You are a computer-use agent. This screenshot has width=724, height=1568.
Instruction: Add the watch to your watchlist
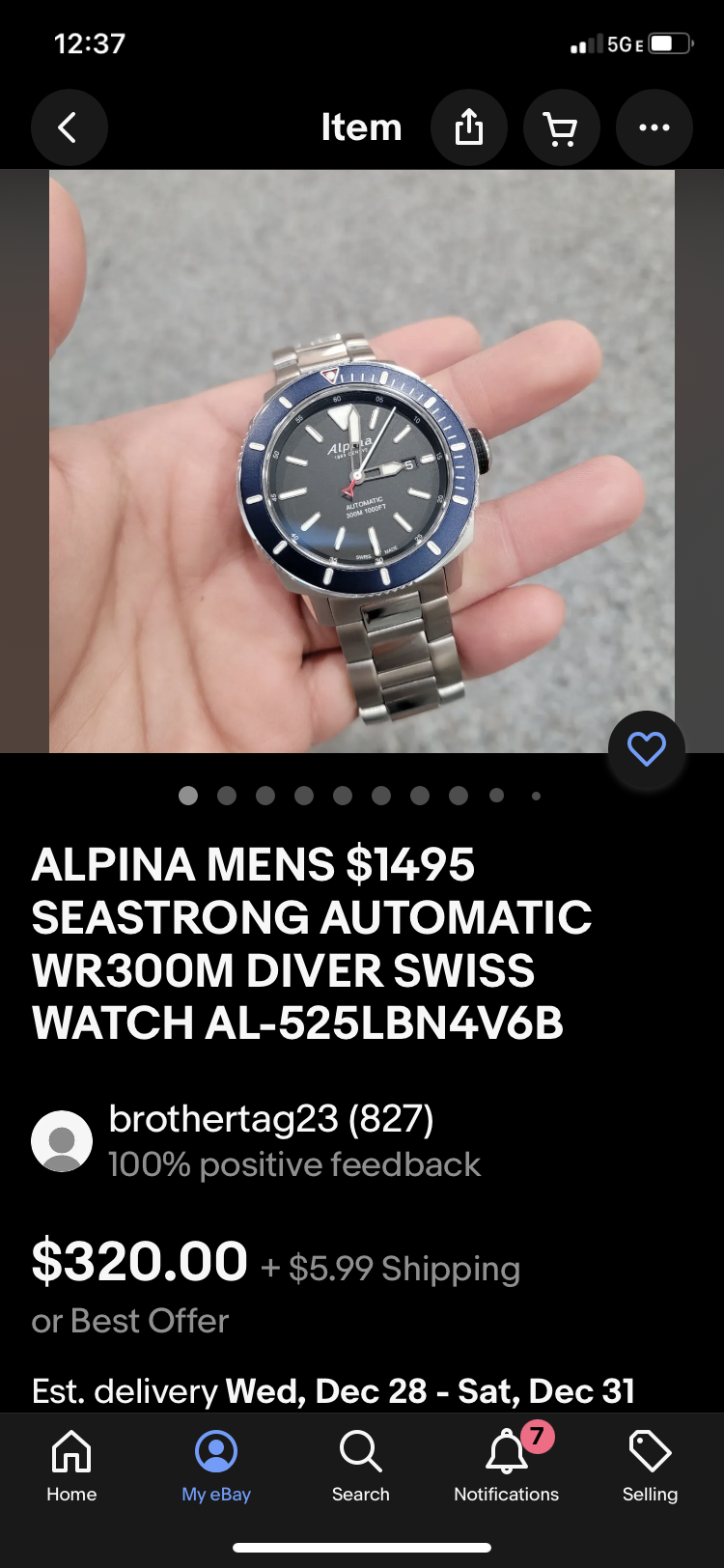pyautogui.click(x=646, y=749)
